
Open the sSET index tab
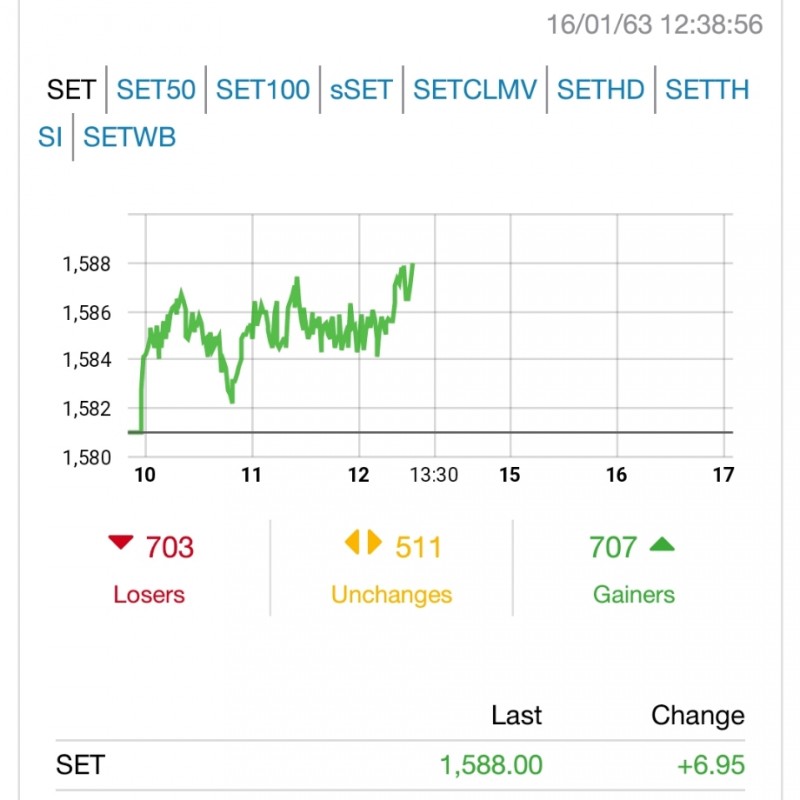pyautogui.click(x=361, y=90)
